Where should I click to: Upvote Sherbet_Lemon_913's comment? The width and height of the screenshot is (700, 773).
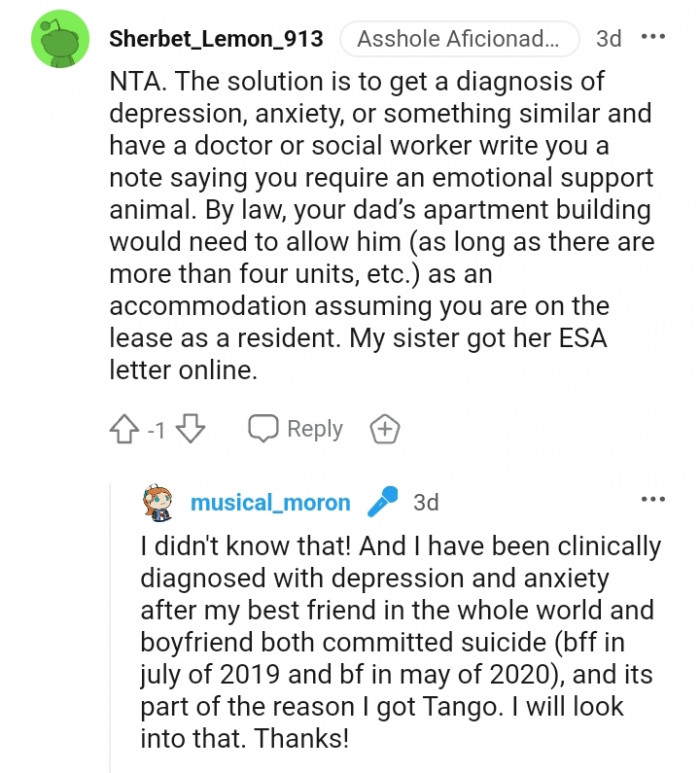(x=125, y=430)
